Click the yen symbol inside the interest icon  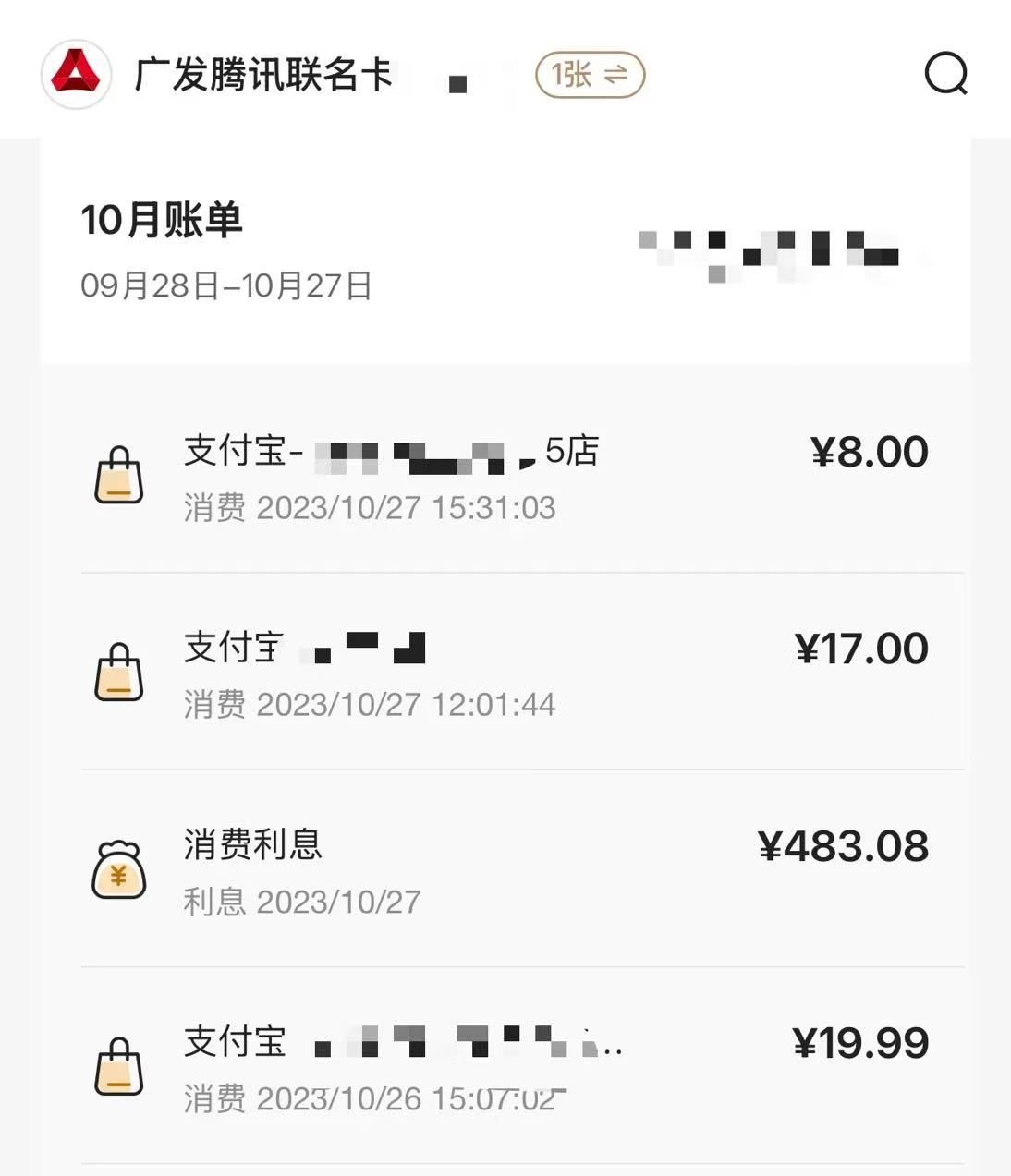point(119,876)
